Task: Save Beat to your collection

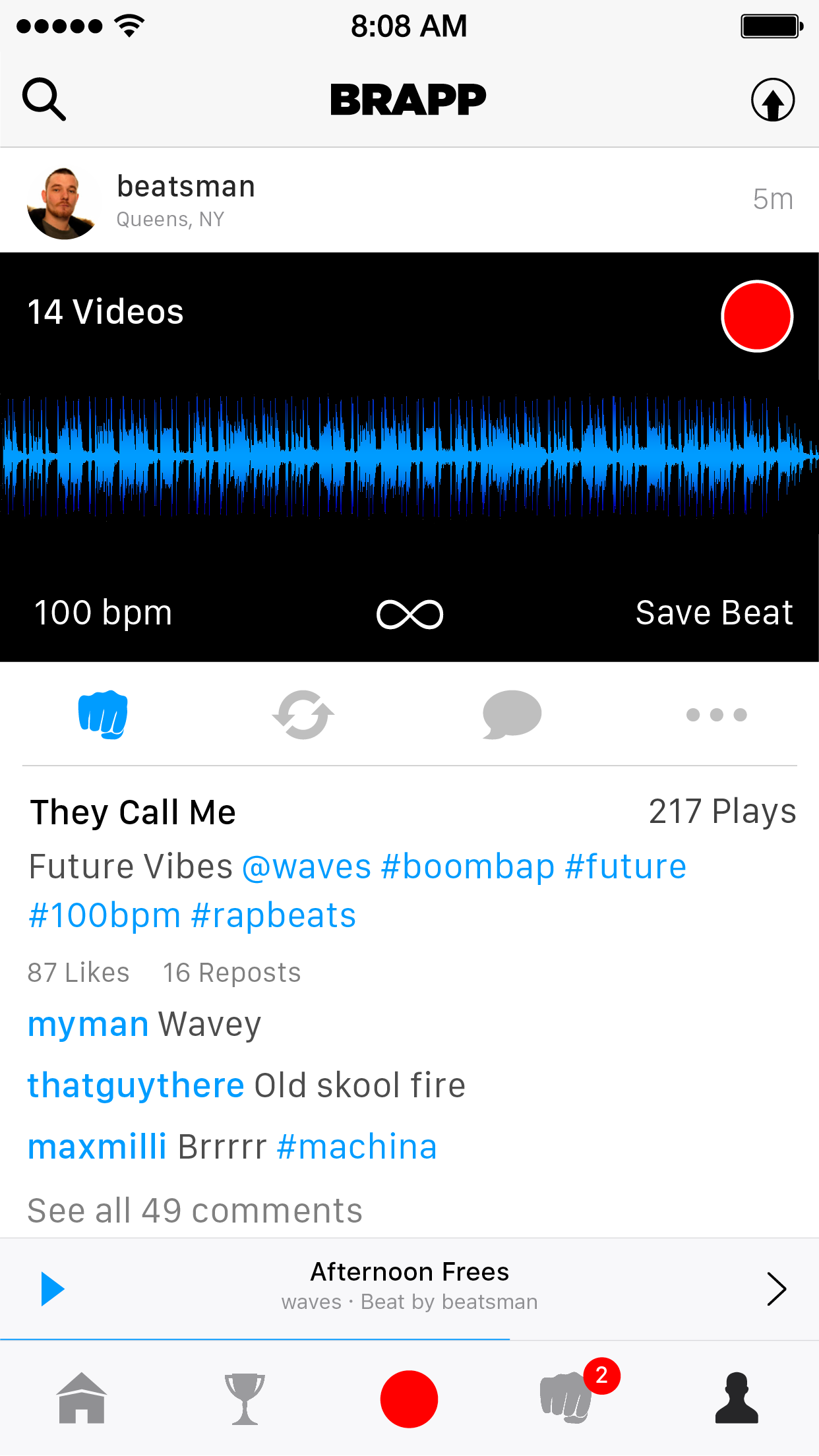Action: [713, 613]
